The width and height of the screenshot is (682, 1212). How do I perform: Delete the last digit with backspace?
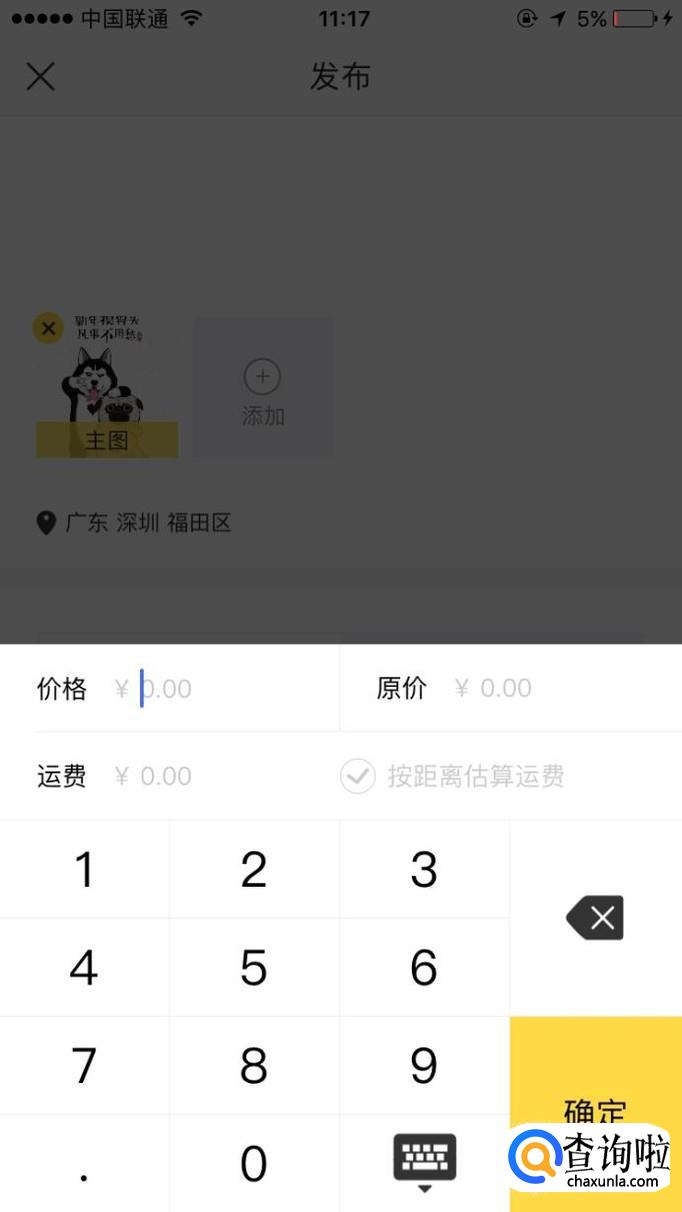pos(595,918)
